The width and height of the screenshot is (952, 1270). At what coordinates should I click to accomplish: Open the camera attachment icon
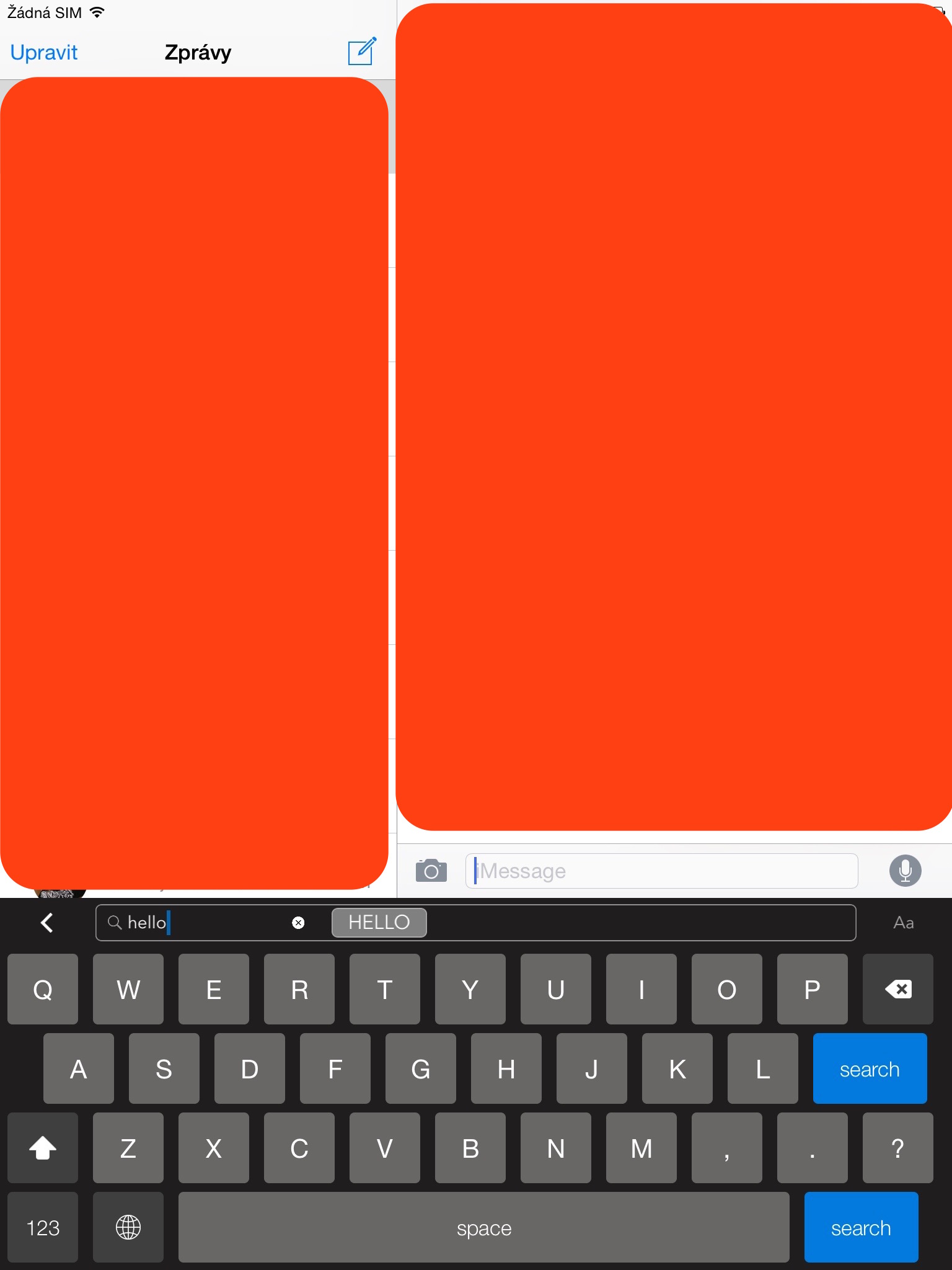coord(431,871)
